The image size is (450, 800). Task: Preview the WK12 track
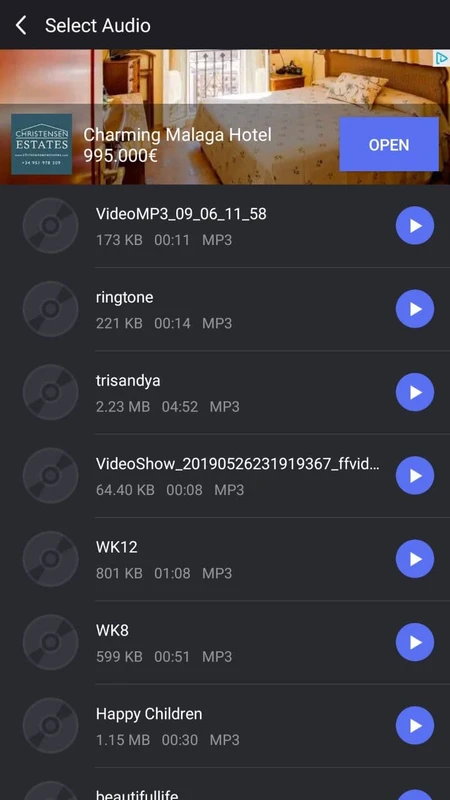[x=415, y=559]
